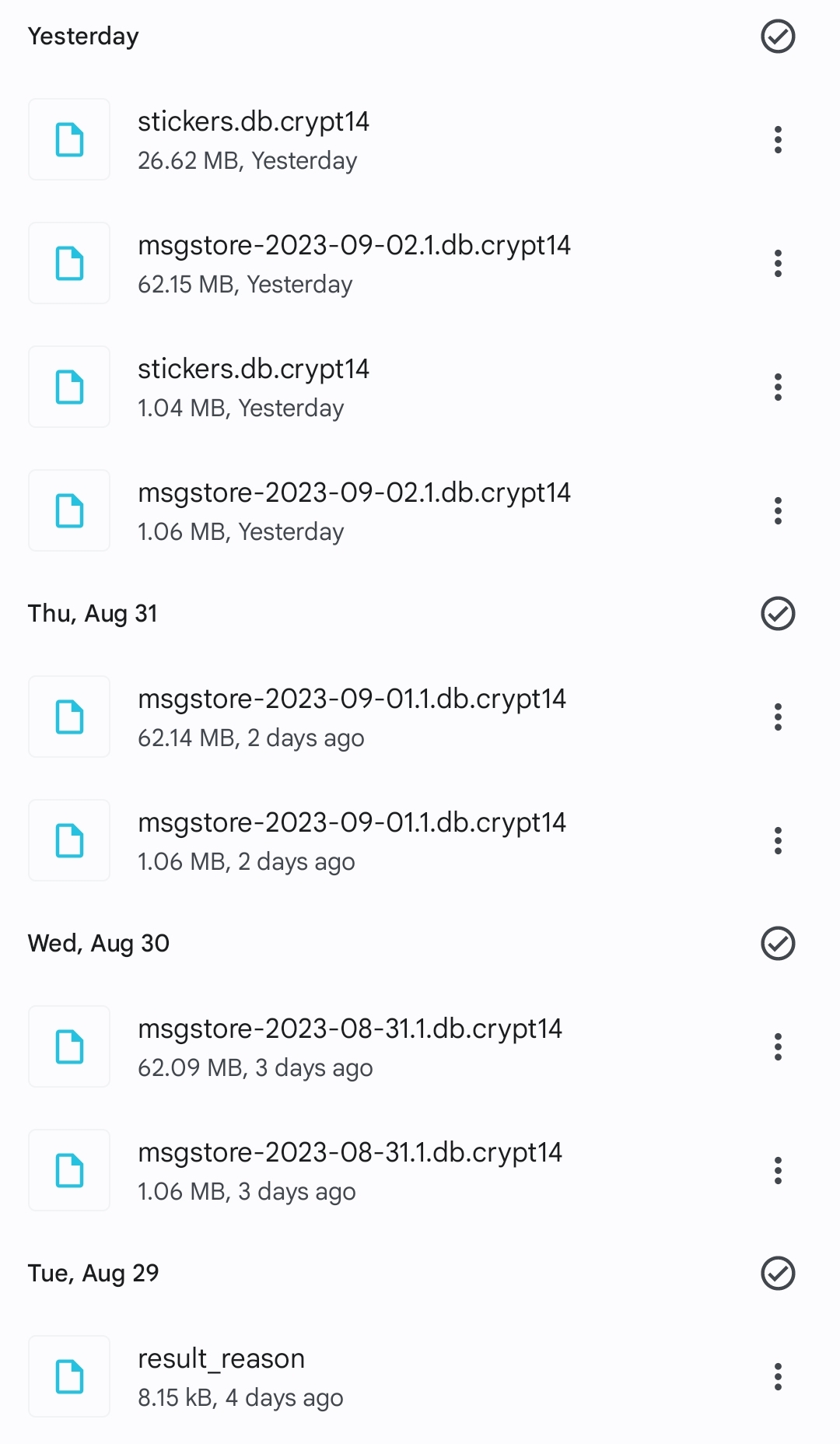
Task: Open the 62.14 MB msgstore-2023-09-01 file
Action: pos(352,717)
